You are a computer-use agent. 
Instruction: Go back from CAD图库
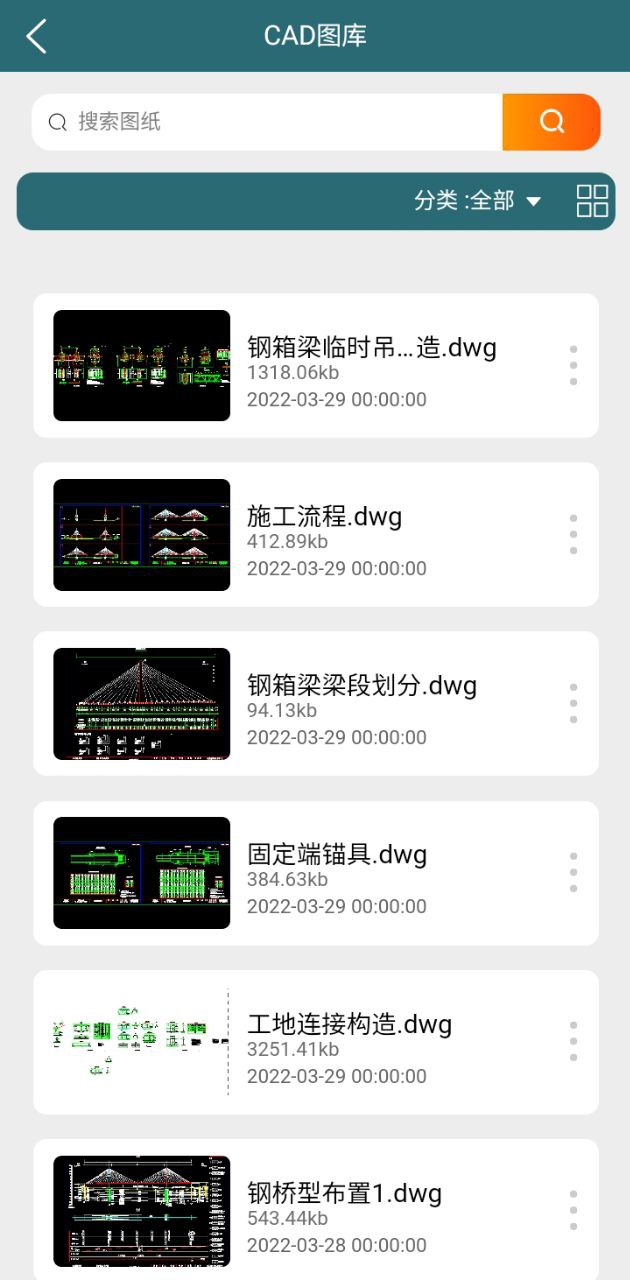[37, 36]
